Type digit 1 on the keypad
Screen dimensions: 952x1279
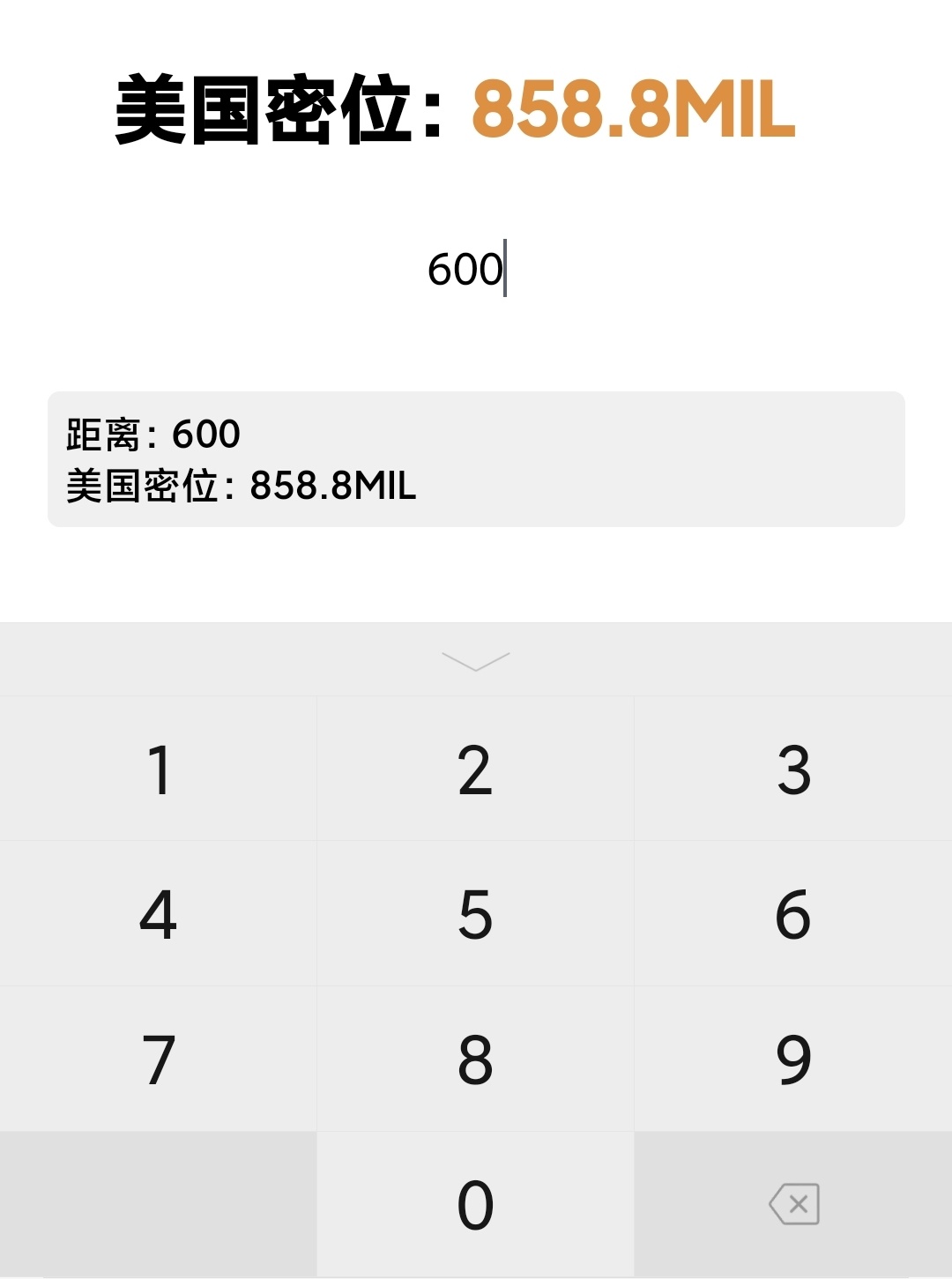pos(159,770)
